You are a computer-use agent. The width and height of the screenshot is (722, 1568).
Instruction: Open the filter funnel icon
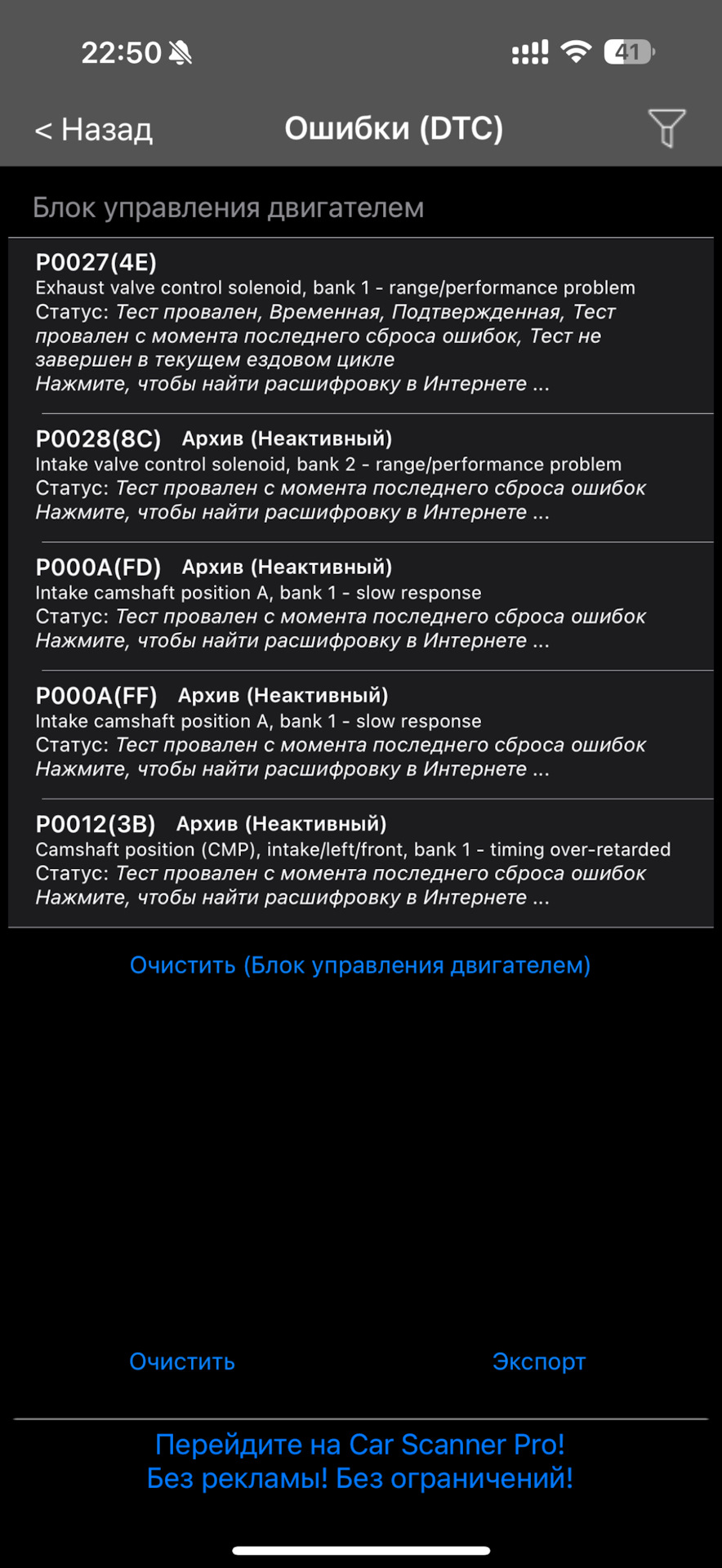click(666, 128)
